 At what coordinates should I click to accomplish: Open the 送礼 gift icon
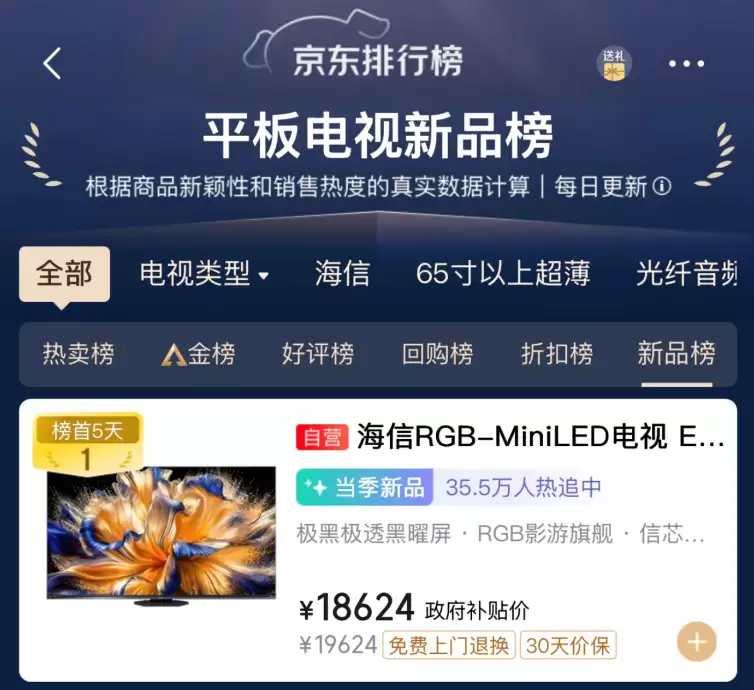pyautogui.click(x=613, y=63)
